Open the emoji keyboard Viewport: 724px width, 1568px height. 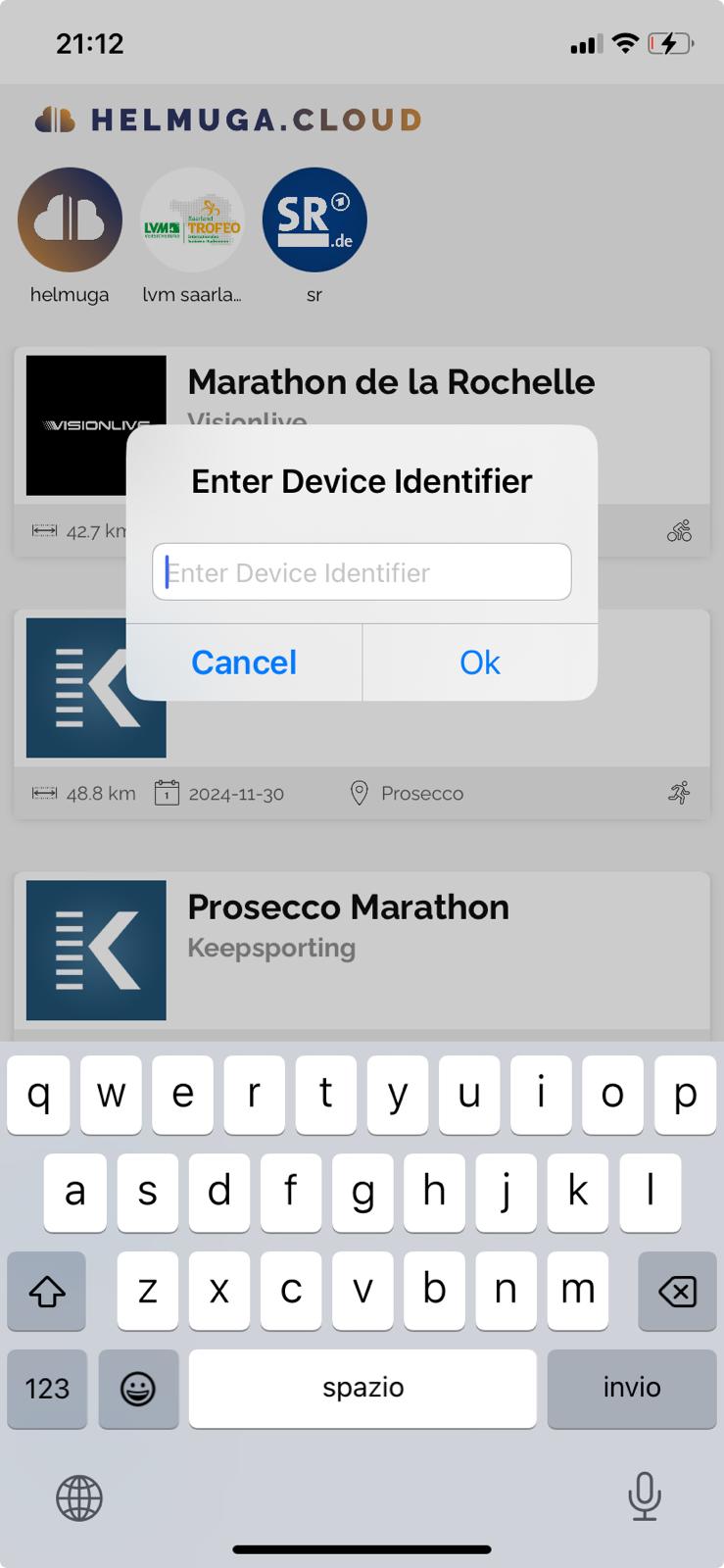[138, 1388]
